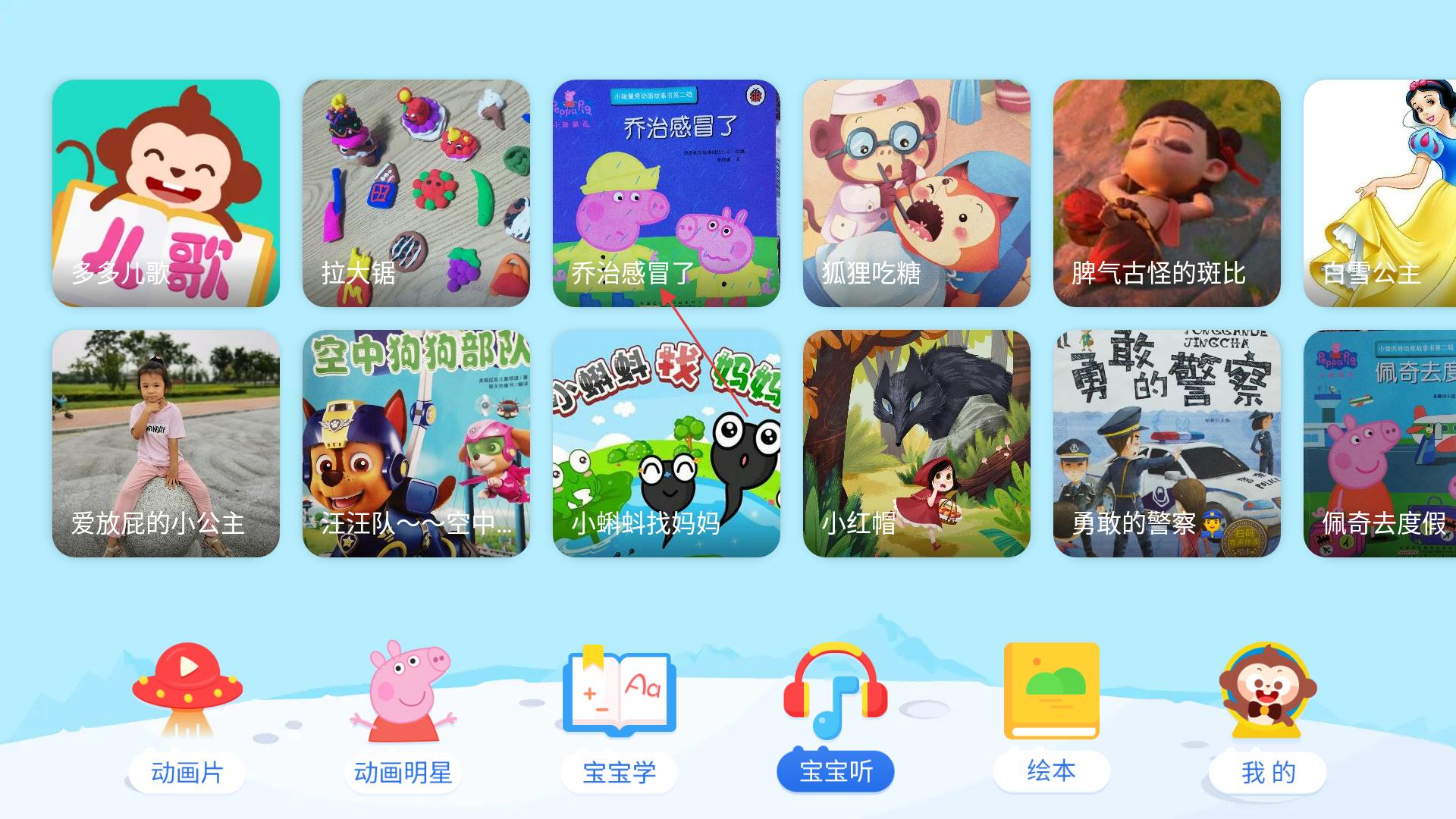The width and height of the screenshot is (1456, 819).
Task: Open the 拉大锯 story
Action: click(x=416, y=193)
